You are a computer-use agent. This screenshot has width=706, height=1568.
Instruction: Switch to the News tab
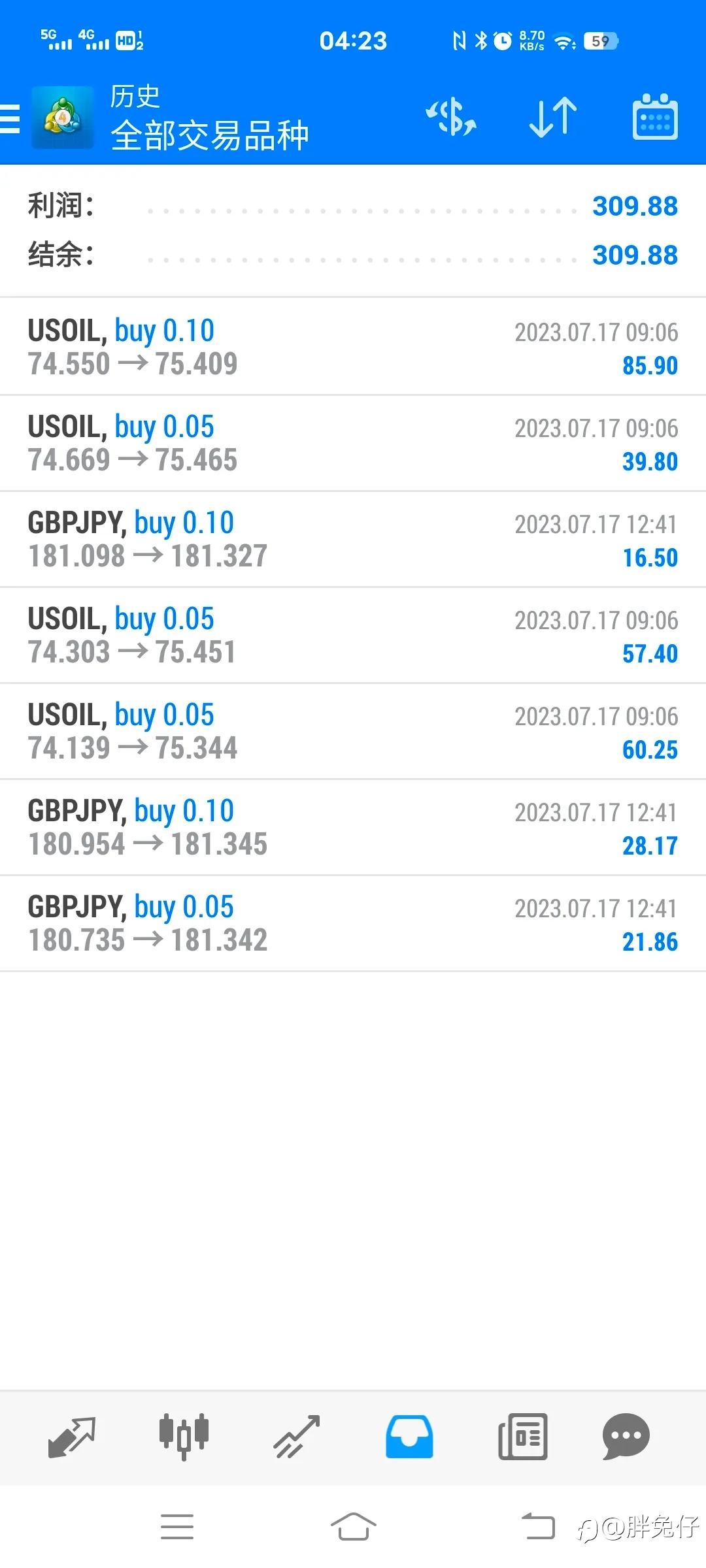click(522, 1437)
